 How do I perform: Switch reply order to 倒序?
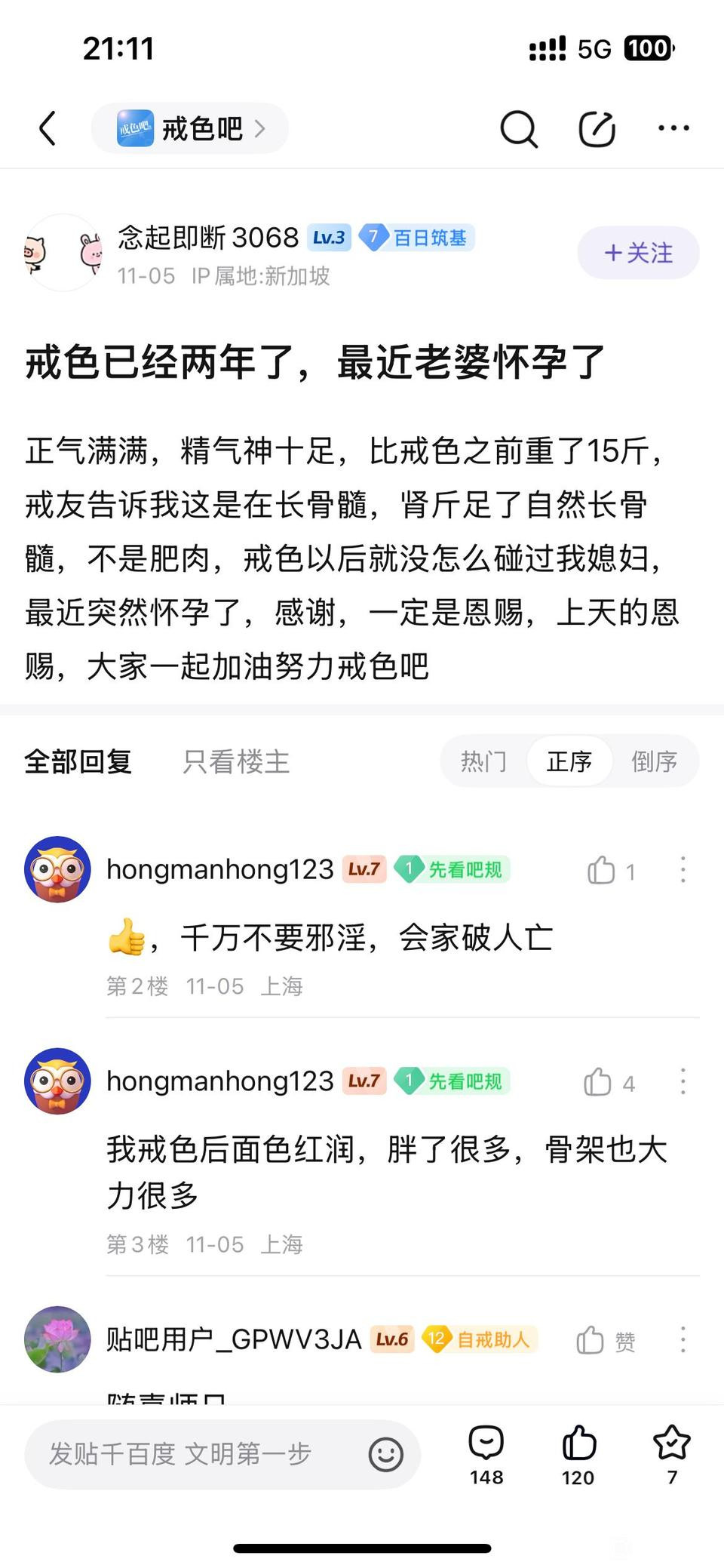tap(654, 761)
